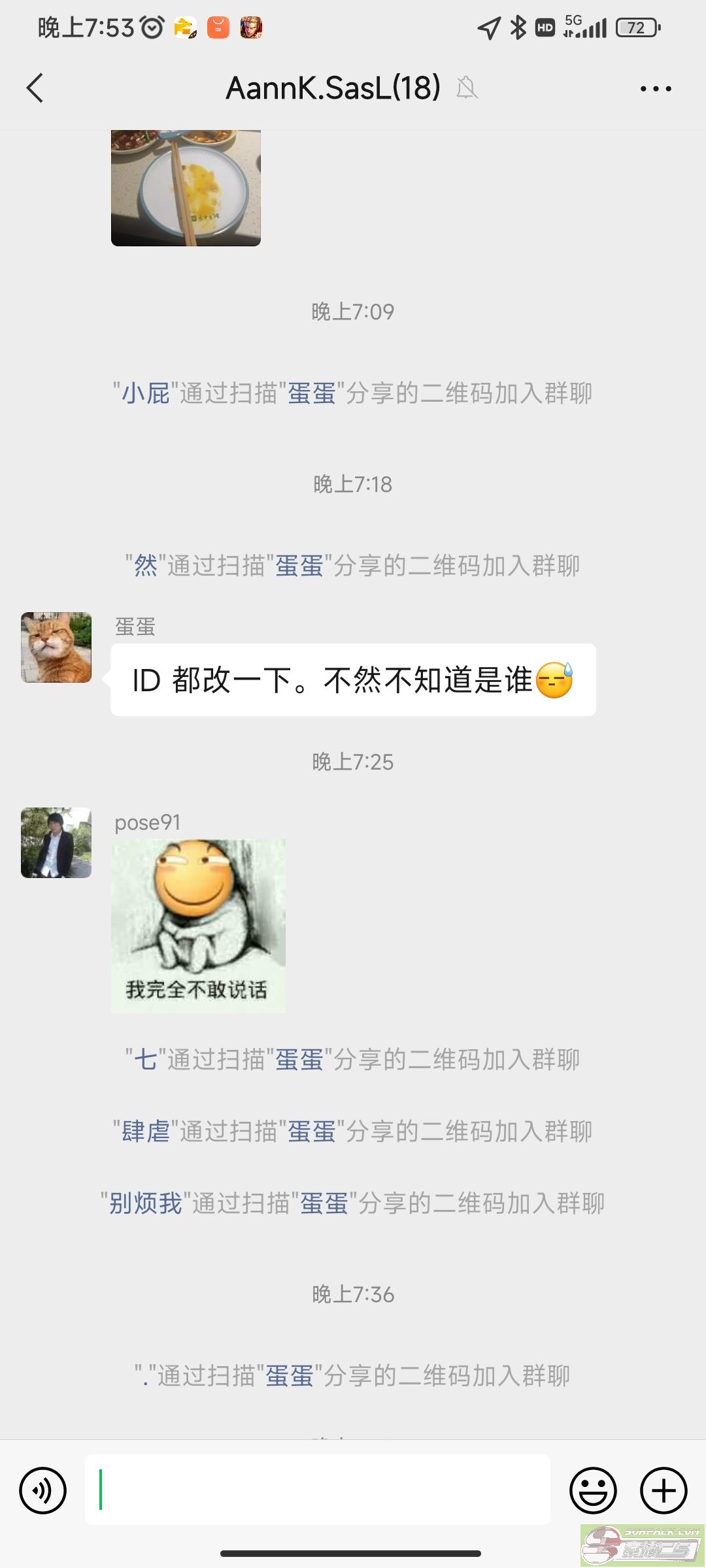The image size is (706, 1568).
Task: Open profile of joined member 小屁
Action: [146, 394]
